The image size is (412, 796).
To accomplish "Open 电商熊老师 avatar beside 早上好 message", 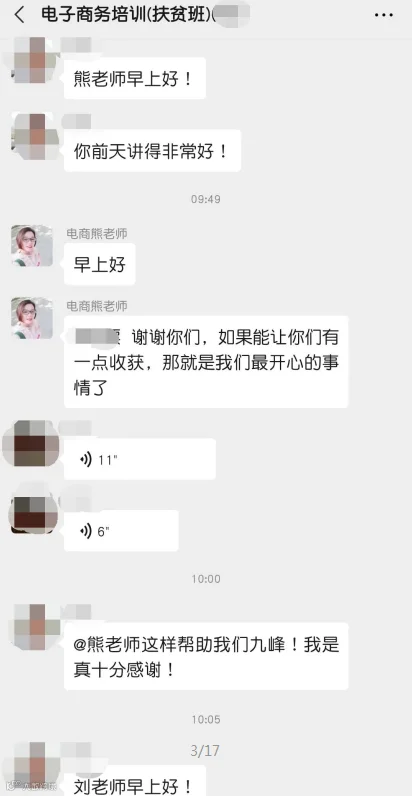I will [x=32, y=246].
